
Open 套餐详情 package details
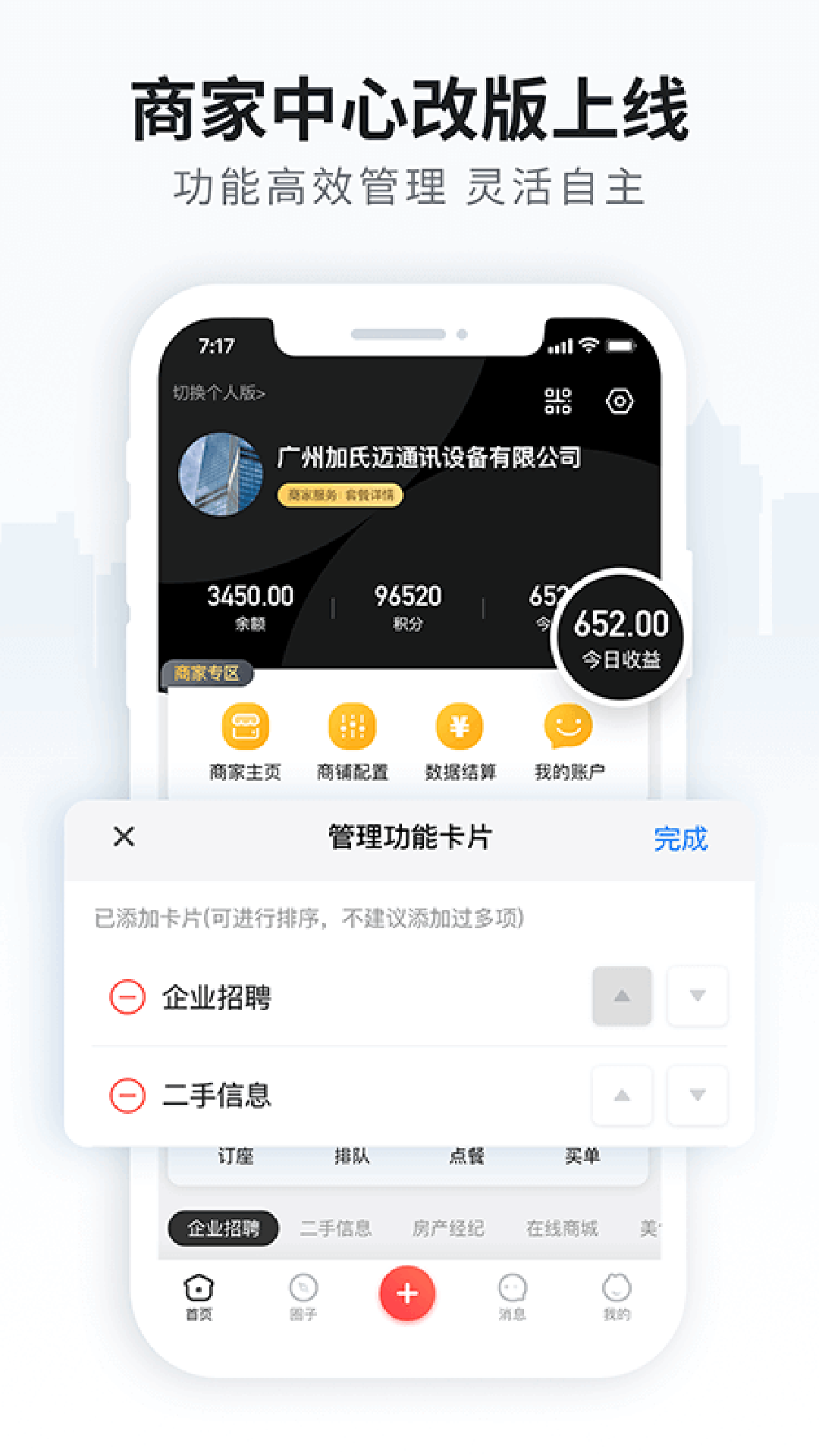tap(373, 495)
